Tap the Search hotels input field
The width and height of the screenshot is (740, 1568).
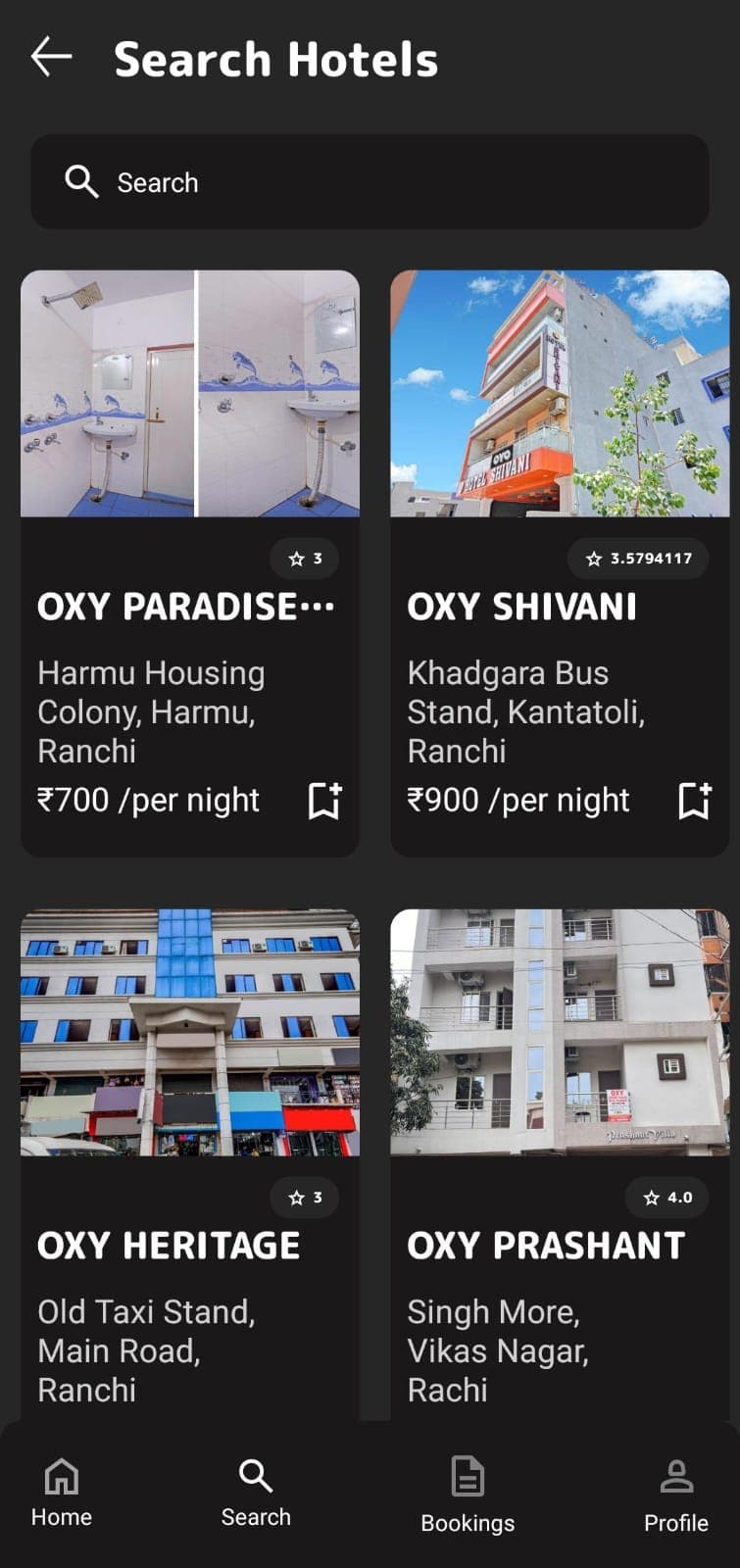(370, 182)
